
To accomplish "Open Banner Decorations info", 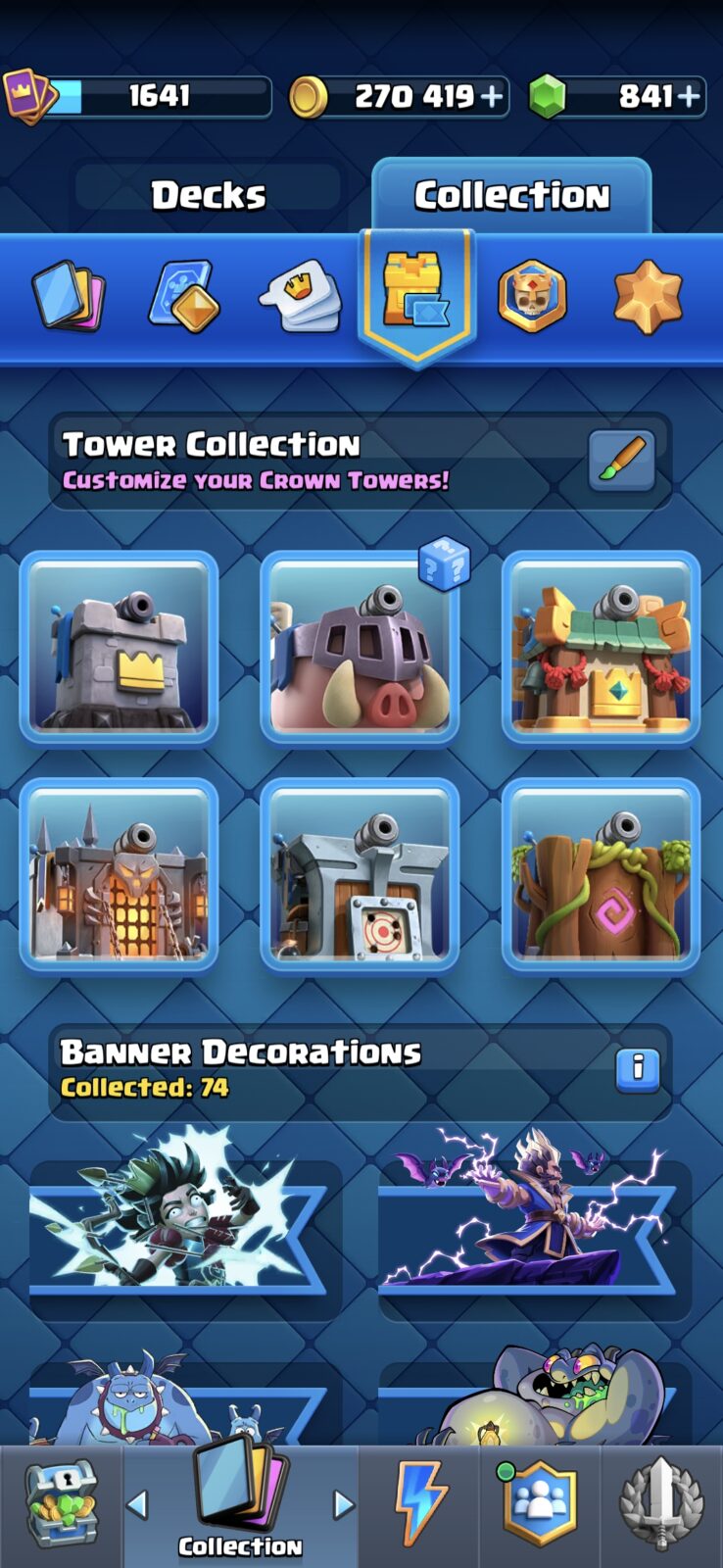I will pyautogui.click(x=638, y=1068).
